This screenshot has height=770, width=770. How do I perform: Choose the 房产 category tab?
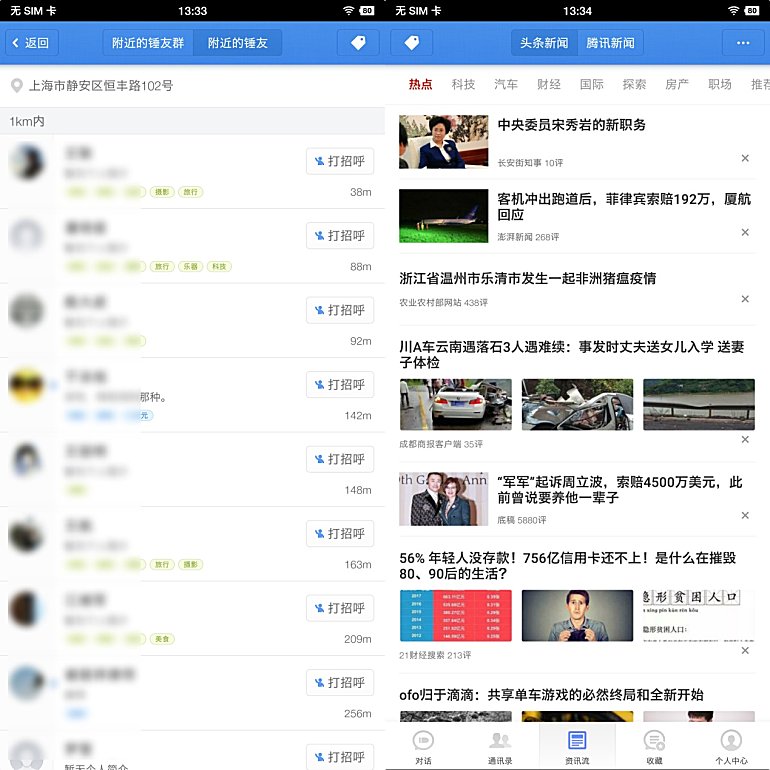[677, 85]
